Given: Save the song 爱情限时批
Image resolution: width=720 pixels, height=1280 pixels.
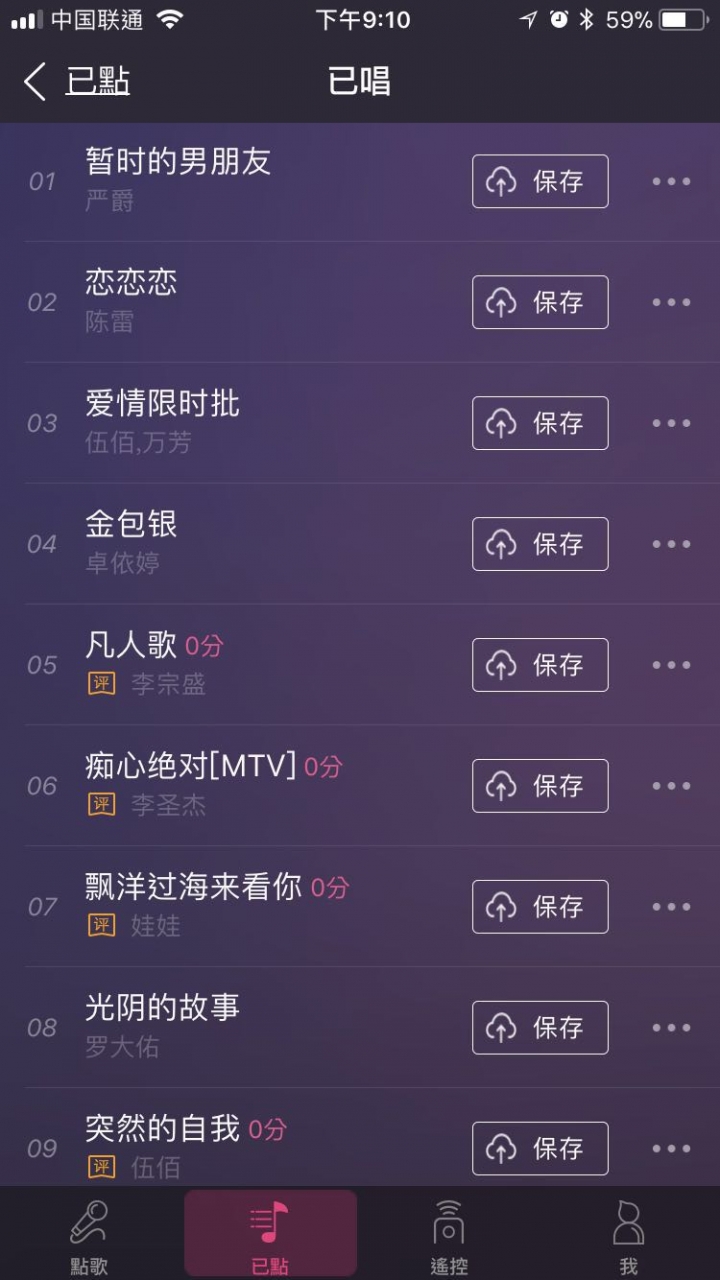Looking at the screenshot, I should pyautogui.click(x=540, y=423).
